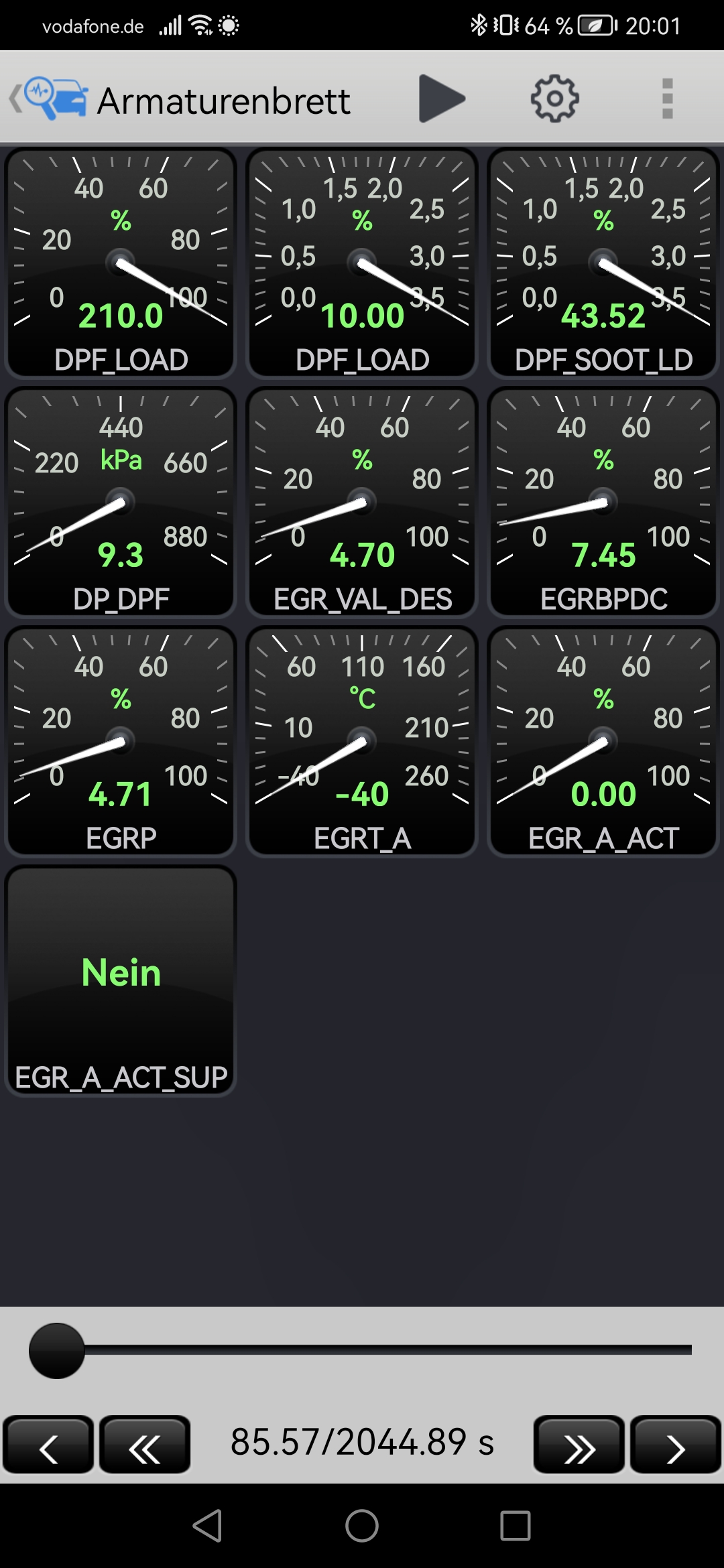Tap the playback position slider knob
The image size is (724, 1568).
coord(57,1350)
